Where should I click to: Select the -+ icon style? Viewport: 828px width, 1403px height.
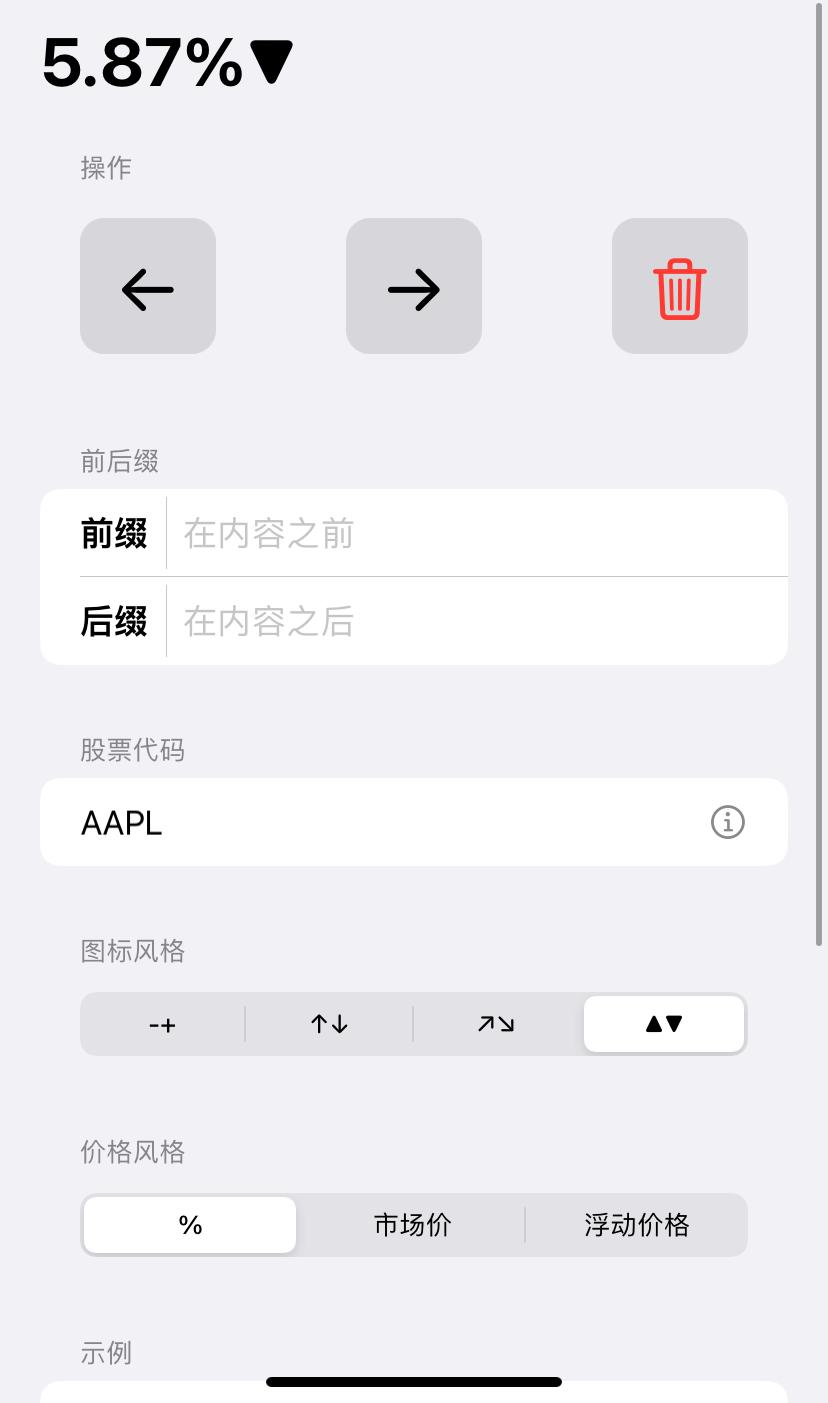click(163, 1024)
